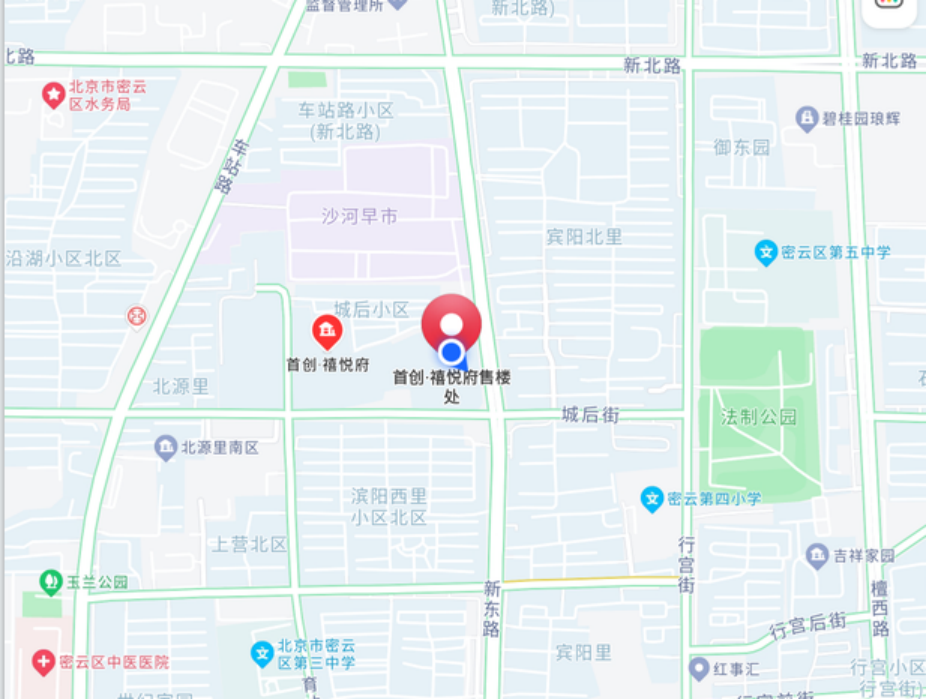The image size is (926, 699).
Task: Open the 密云区第五中学 school marker
Action: click(766, 252)
